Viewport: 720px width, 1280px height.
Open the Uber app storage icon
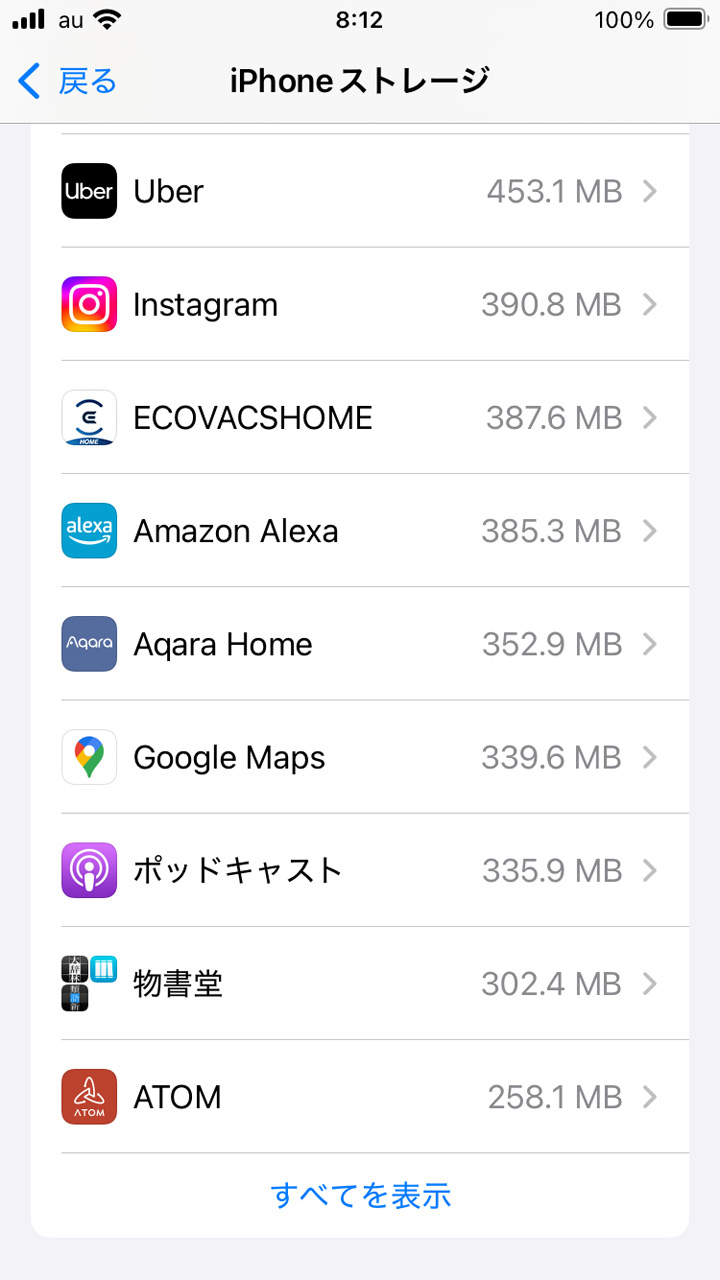pyautogui.click(x=89, y=191)
